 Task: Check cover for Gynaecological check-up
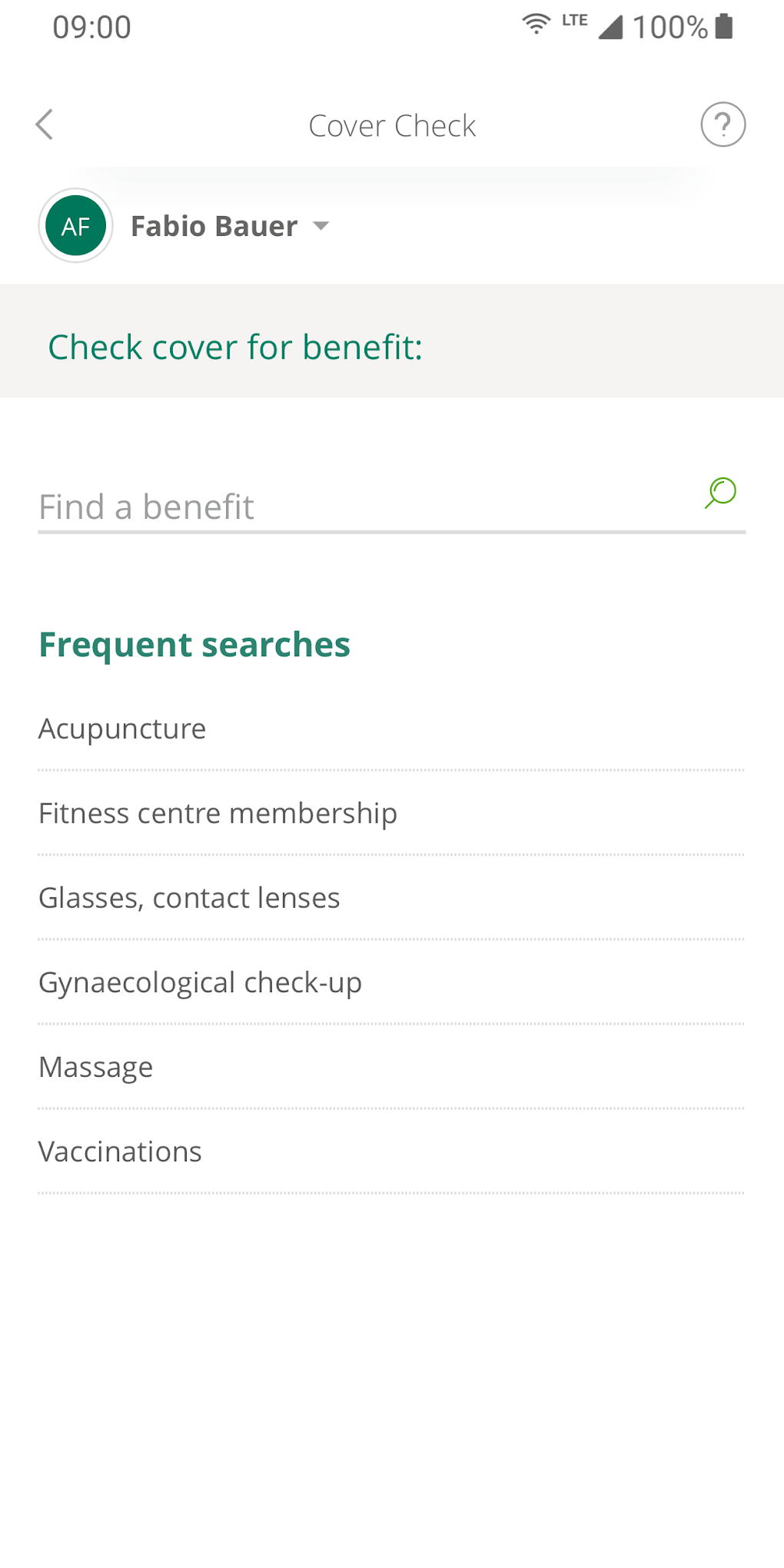(200, 982)
